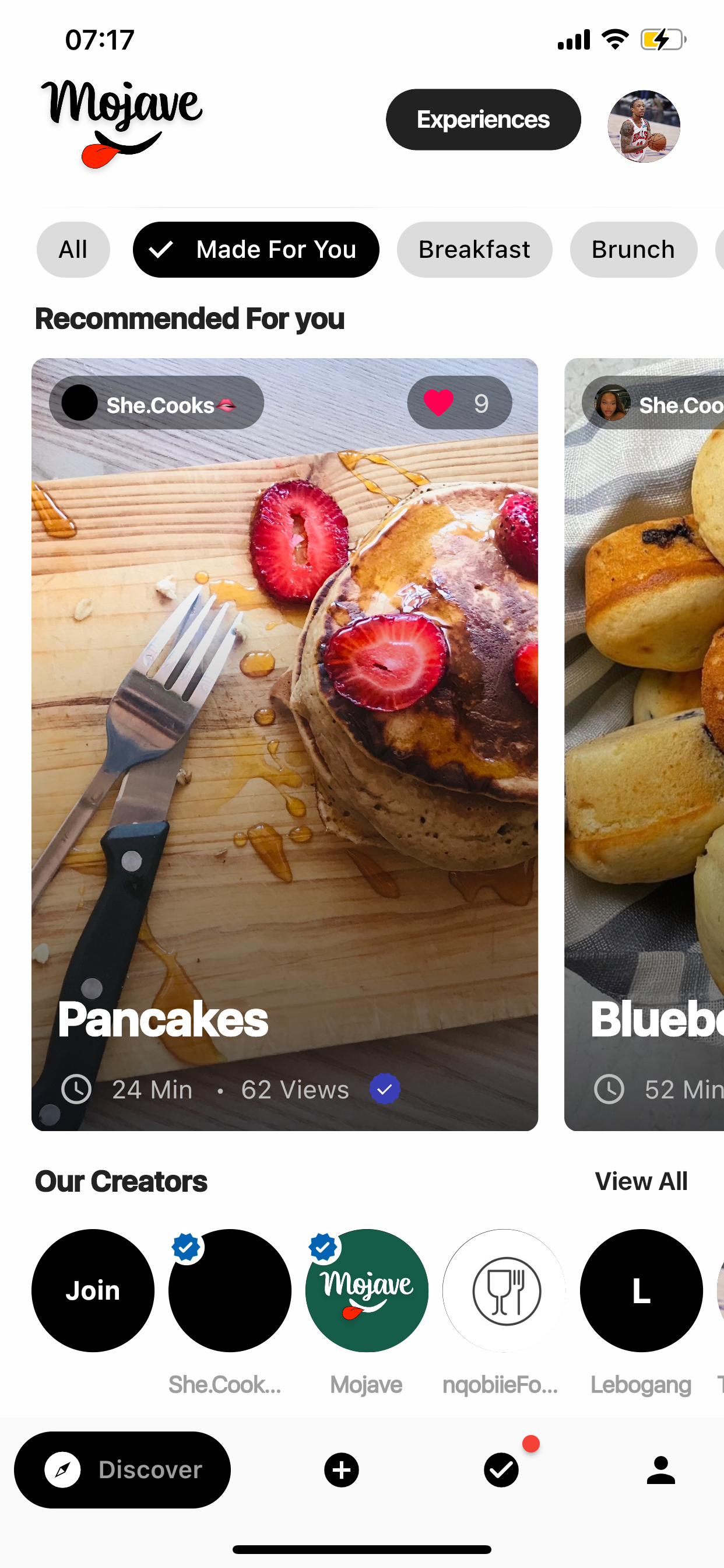View All creators
The image size is (724, 1568).
(x=641, y=1181)
